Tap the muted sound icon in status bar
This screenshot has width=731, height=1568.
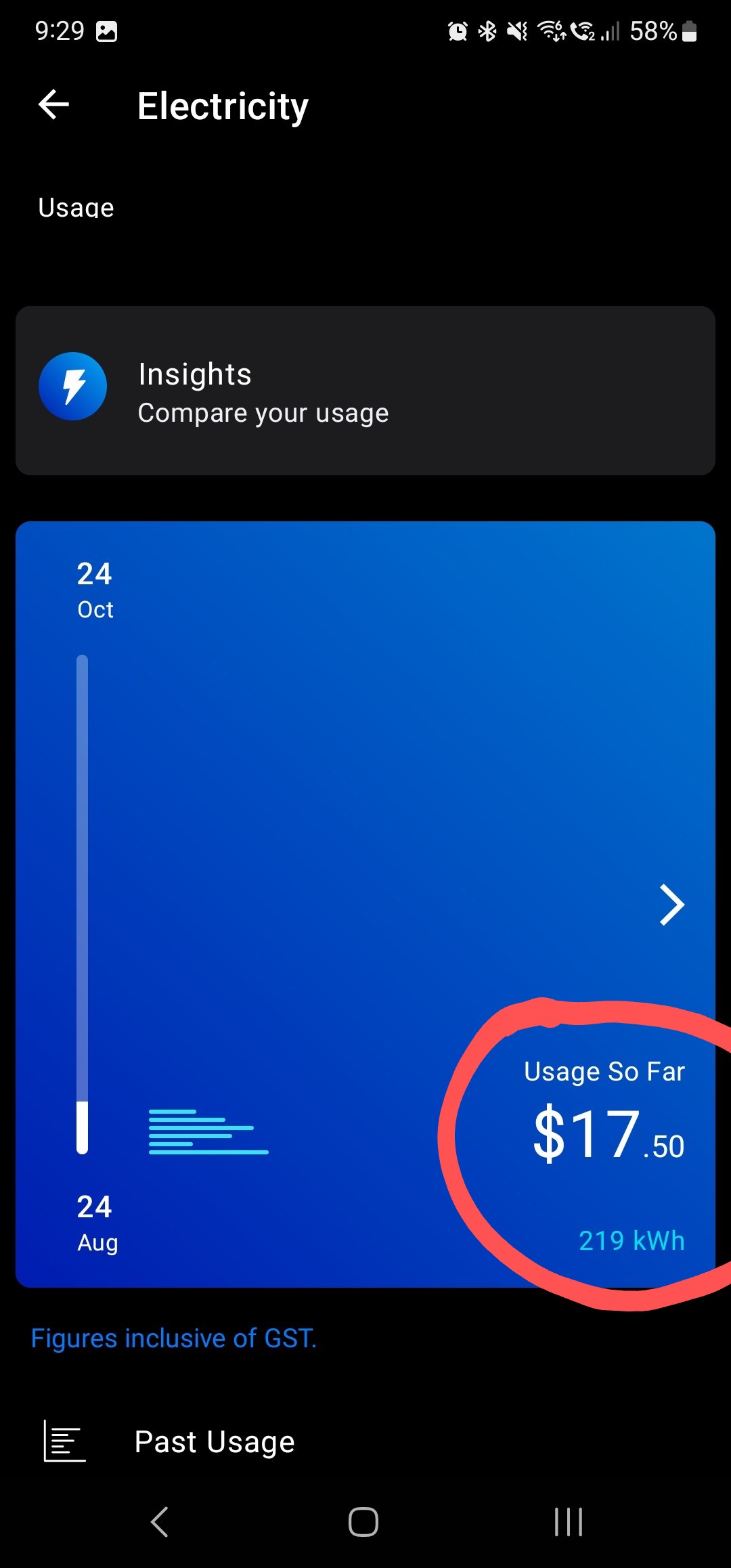pyautogui.click(x=516, y=31)
